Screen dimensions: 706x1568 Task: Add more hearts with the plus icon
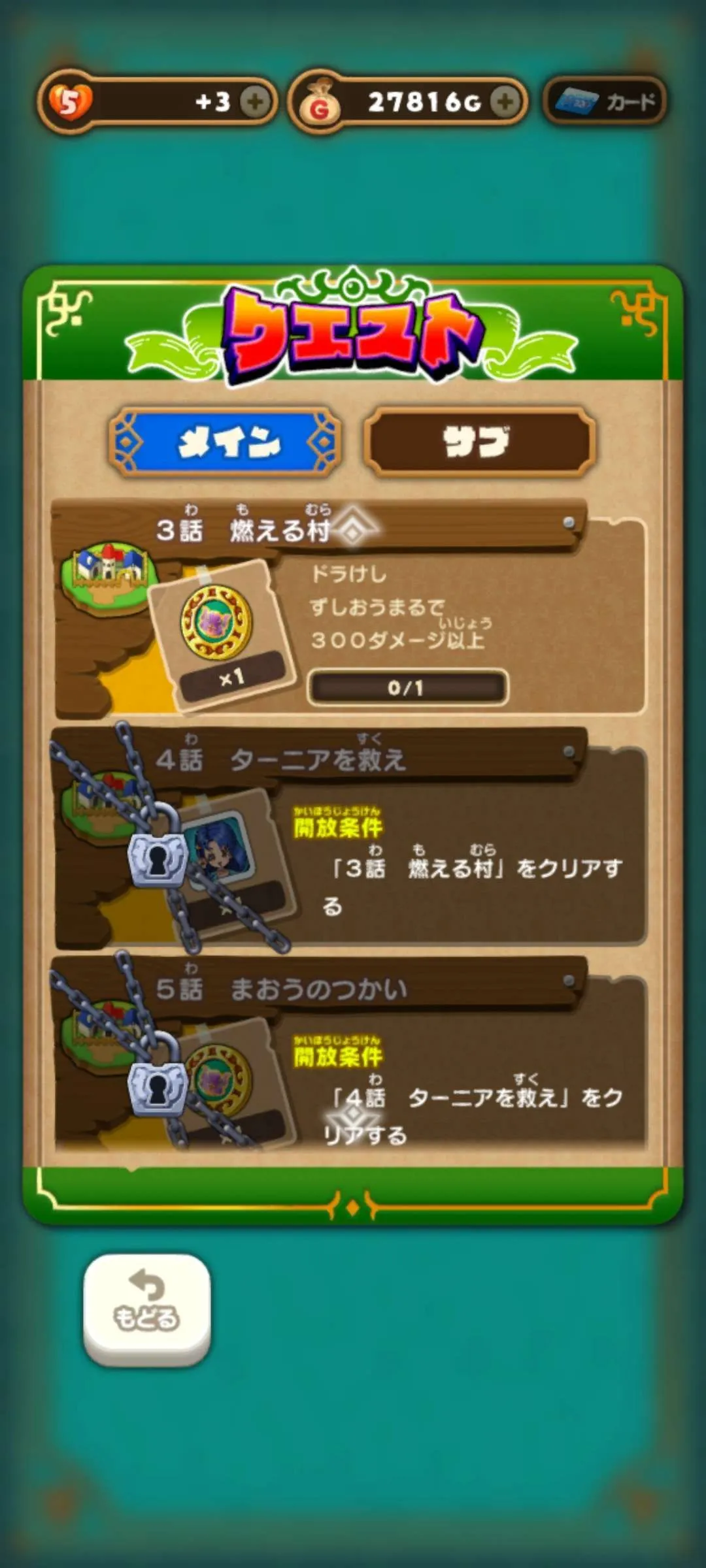(255, 101)
